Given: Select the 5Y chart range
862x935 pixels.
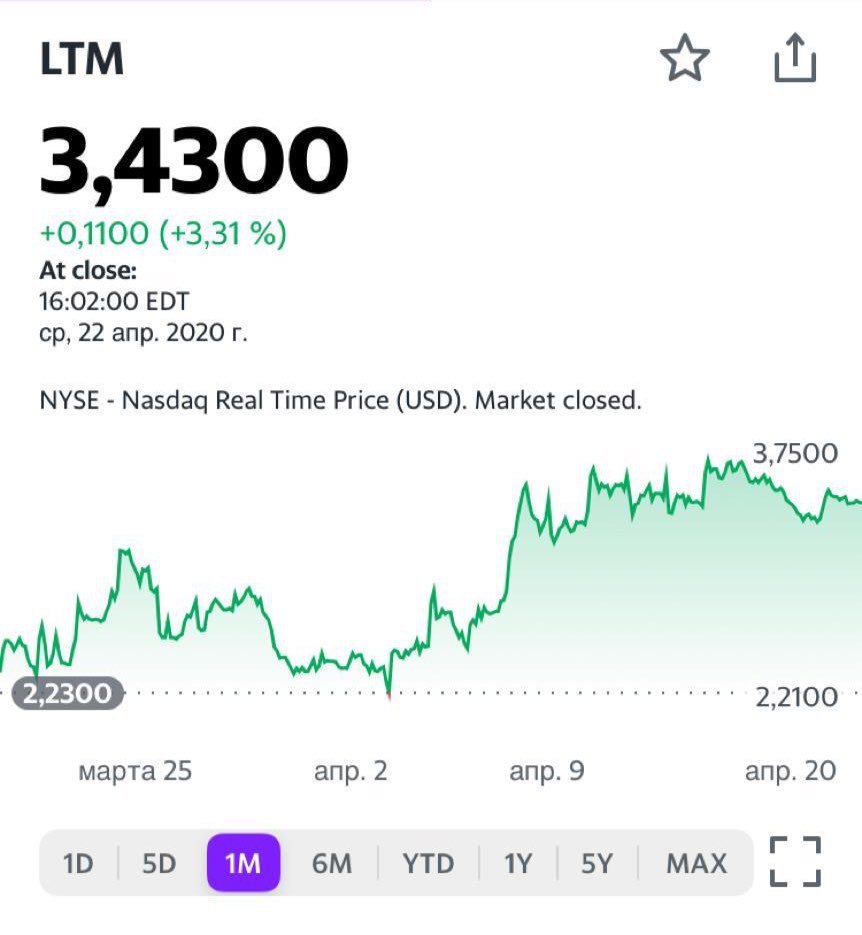Looking at the screenshot, I should (x=596, y=863).
